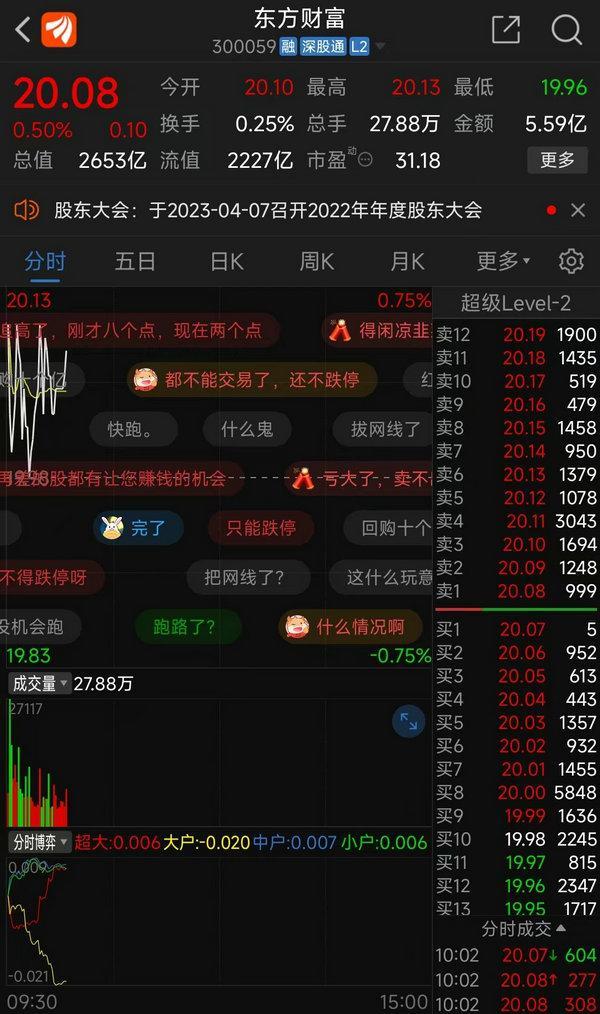Go back using the top-left arrow
The height and width of the screenshot is (1014, 600).
[22, 30]
